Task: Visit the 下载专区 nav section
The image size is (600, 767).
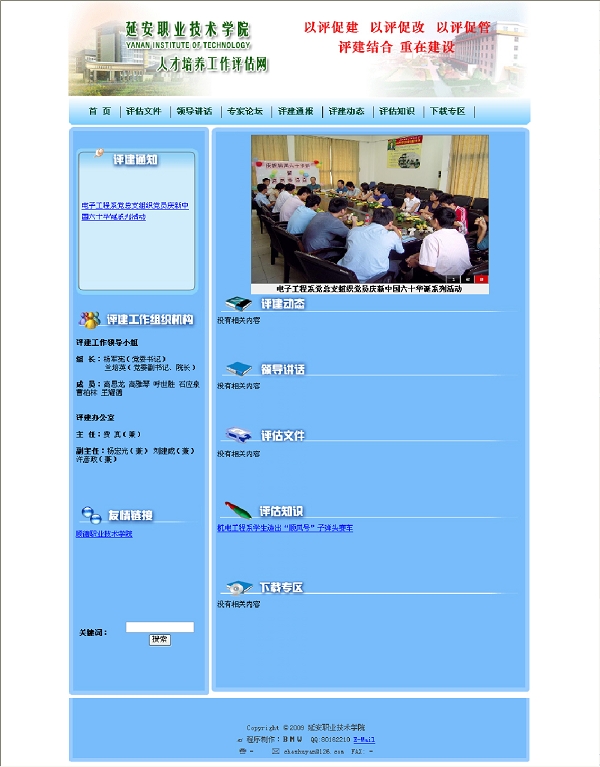Action: (448, 111)
